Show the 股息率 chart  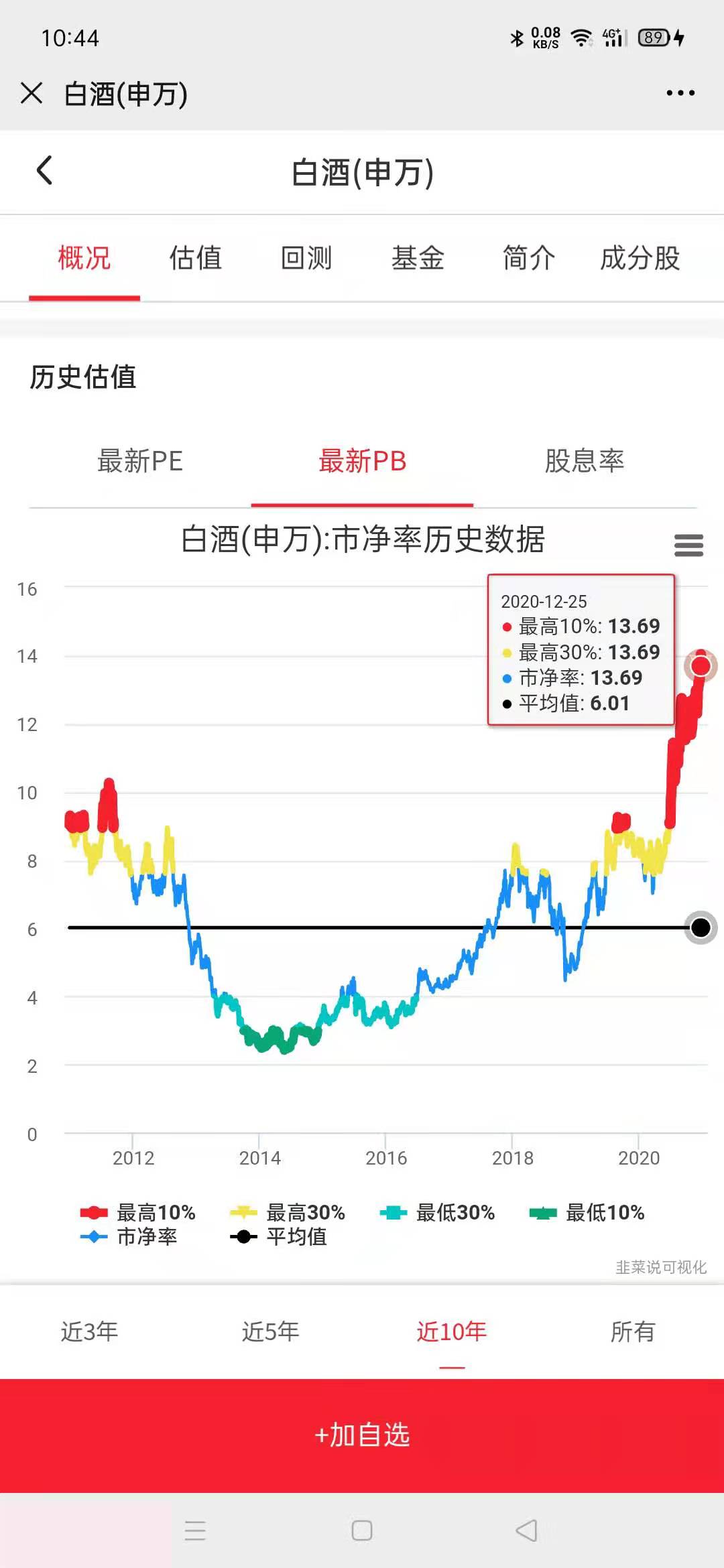tap(584, 461)
